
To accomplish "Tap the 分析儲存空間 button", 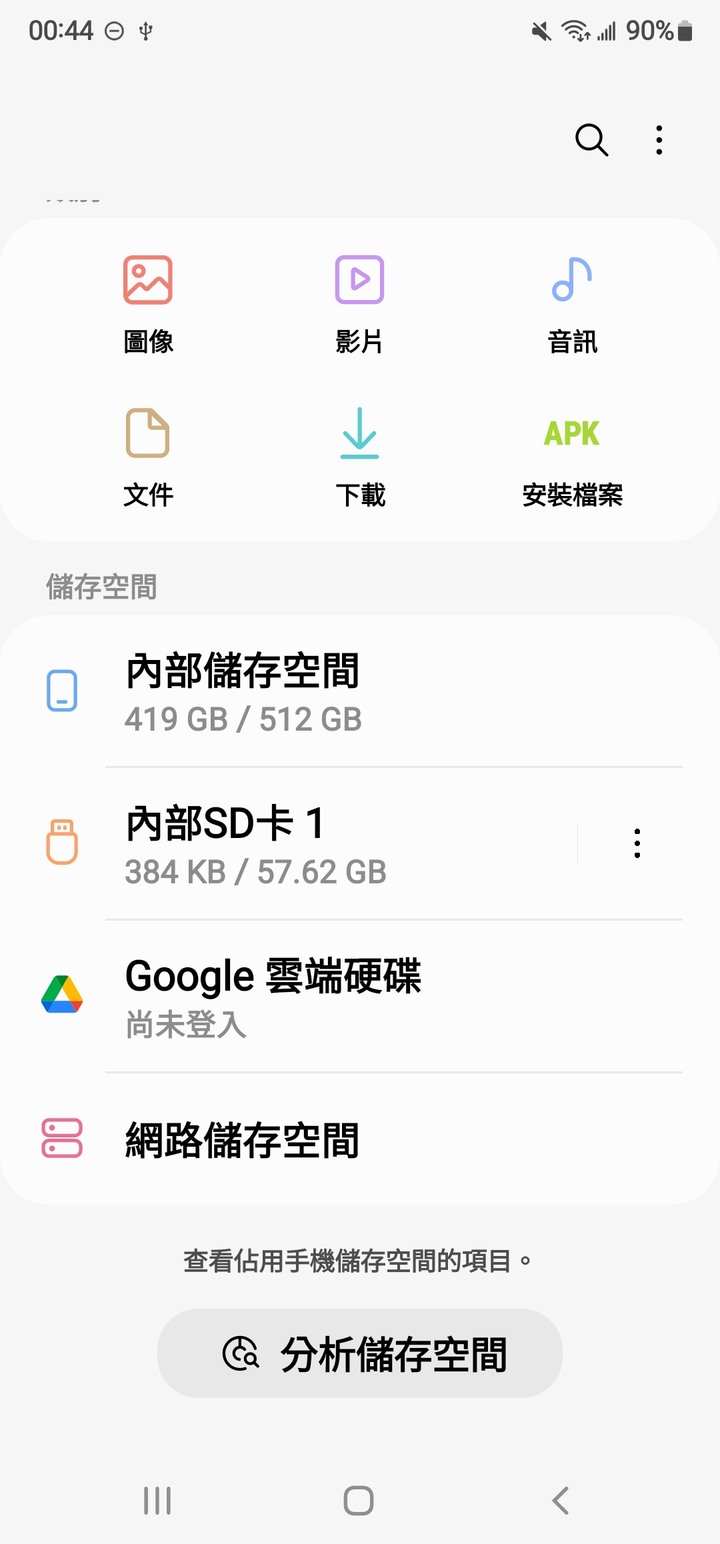I will coord(360,1354).
